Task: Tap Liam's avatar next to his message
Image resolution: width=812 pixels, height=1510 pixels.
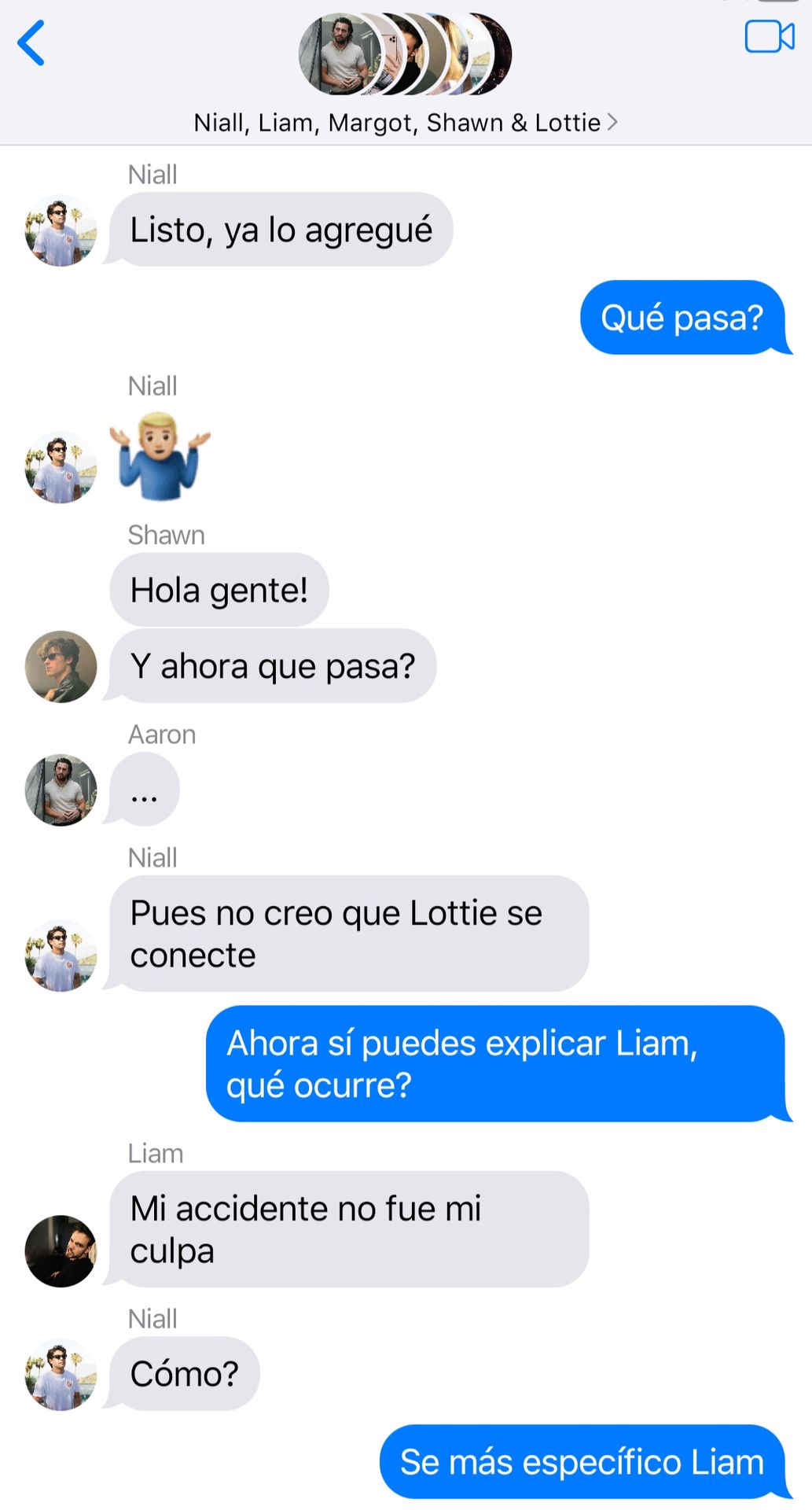Action: (x=61, y=1250)
